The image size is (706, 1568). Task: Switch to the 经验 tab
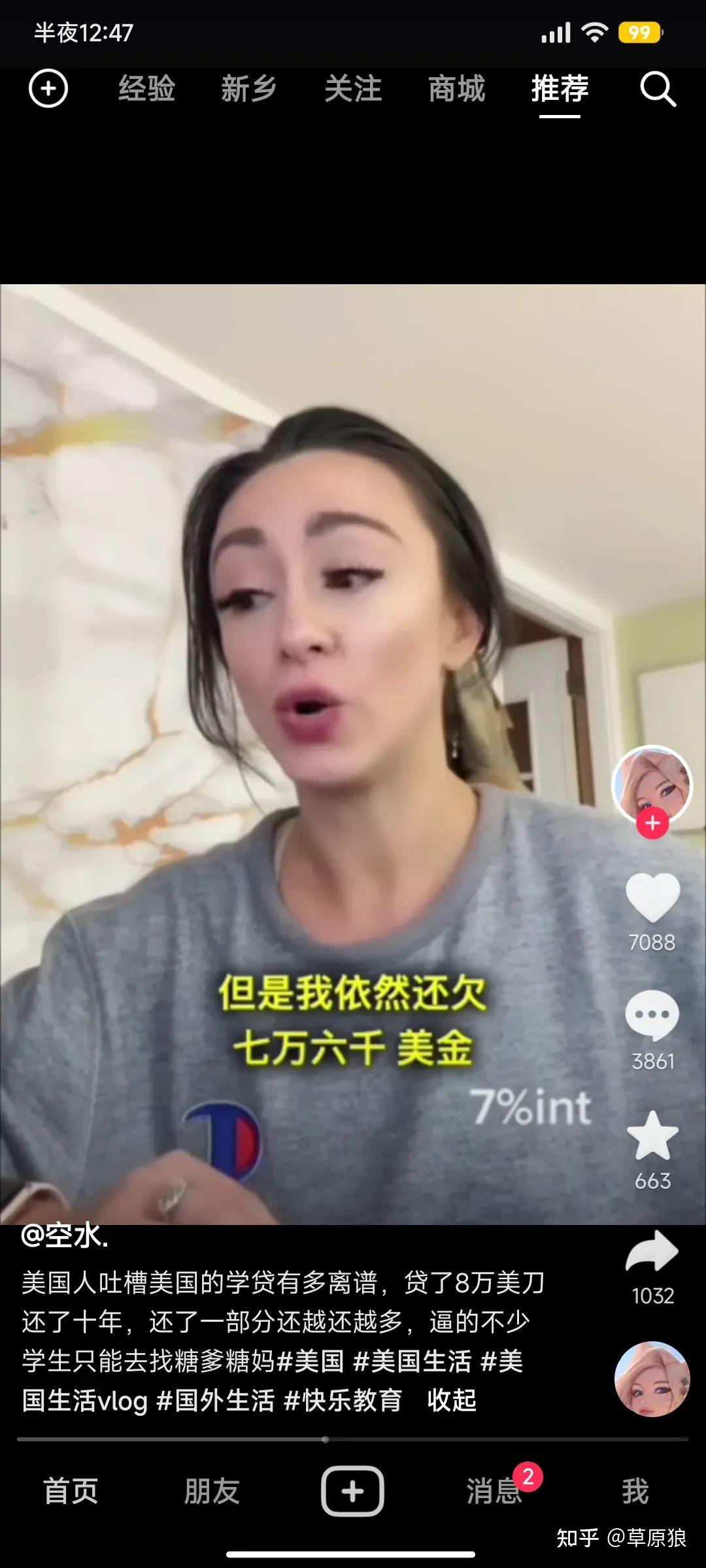[146, 88]
